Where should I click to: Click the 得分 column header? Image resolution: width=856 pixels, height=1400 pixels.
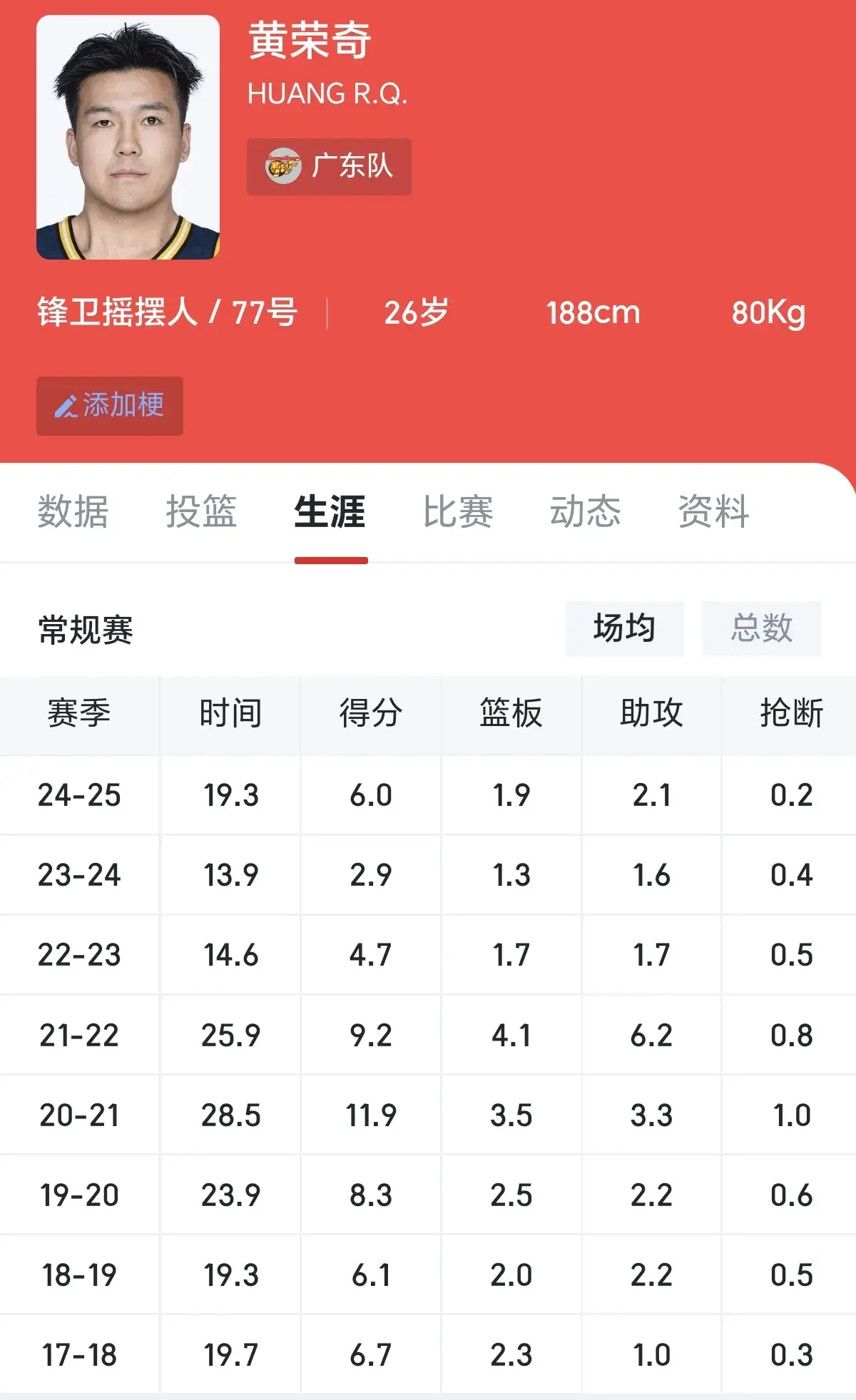click(370, 715)
